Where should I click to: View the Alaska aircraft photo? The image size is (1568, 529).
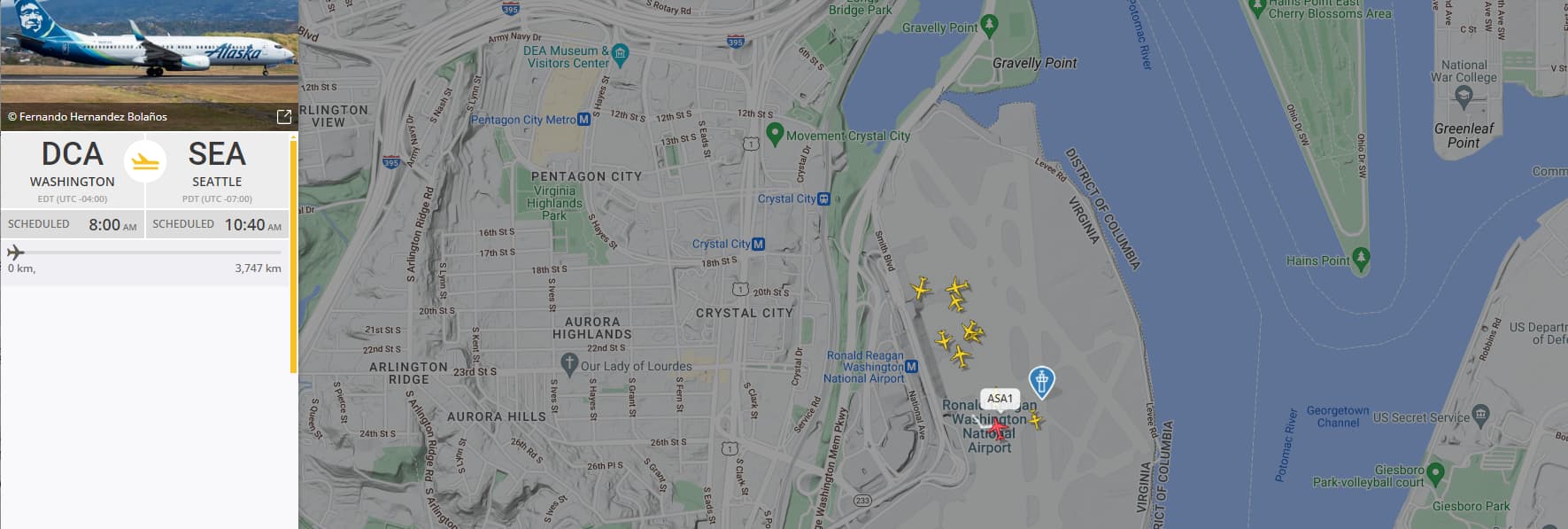[149, 53]
